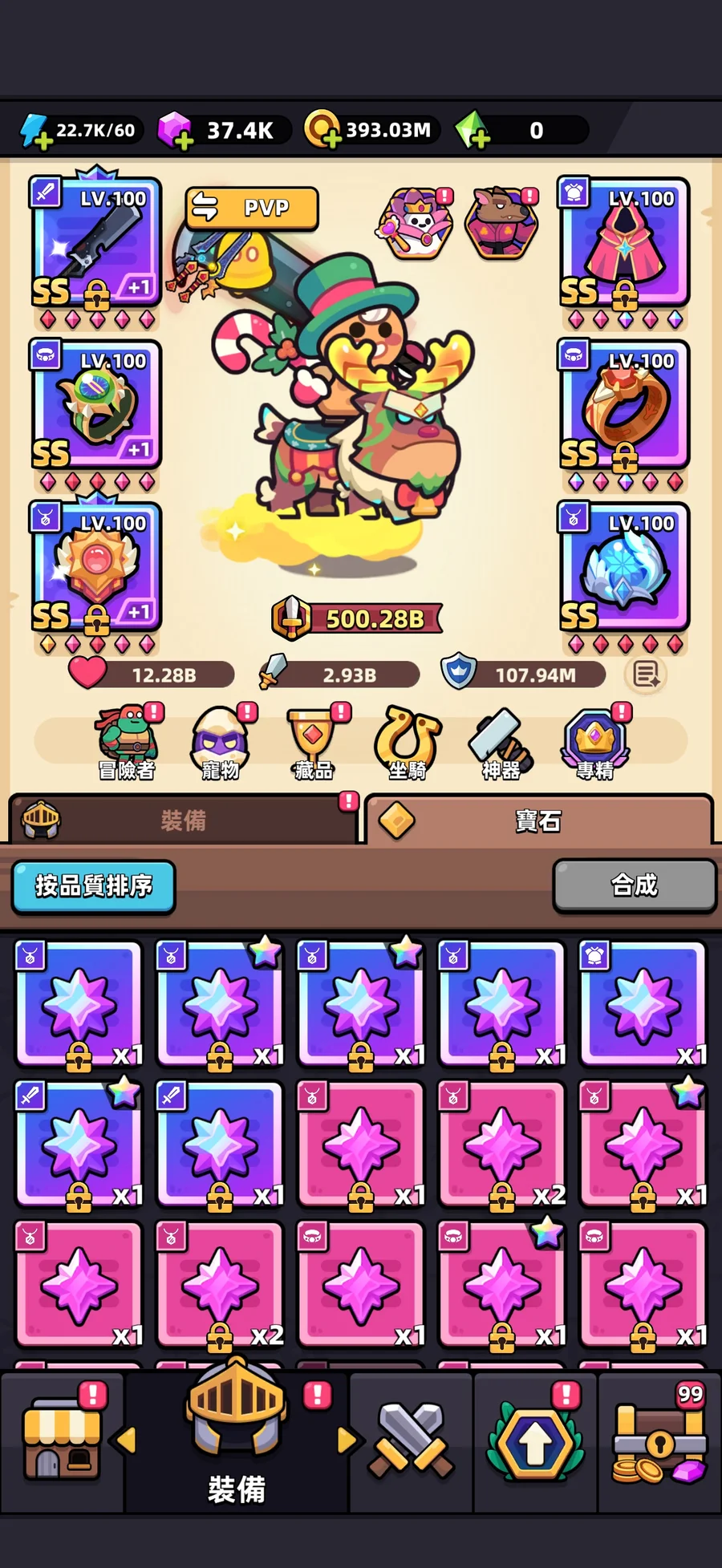
Task: Switch to the 裝備 equipment tab
Action: pos(183,820)
